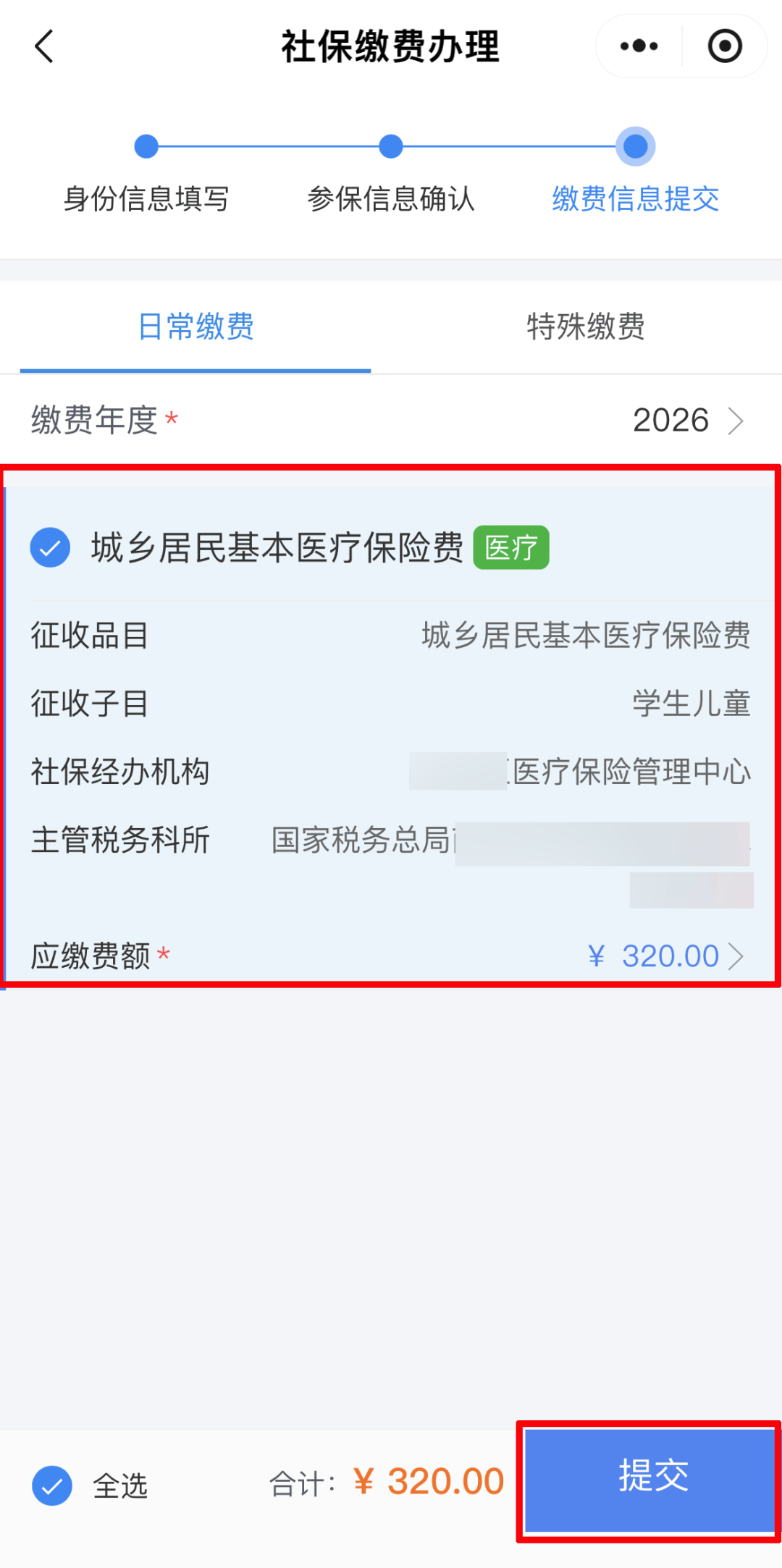Change the 缴费年度 from 2026

tap(688, 421)
